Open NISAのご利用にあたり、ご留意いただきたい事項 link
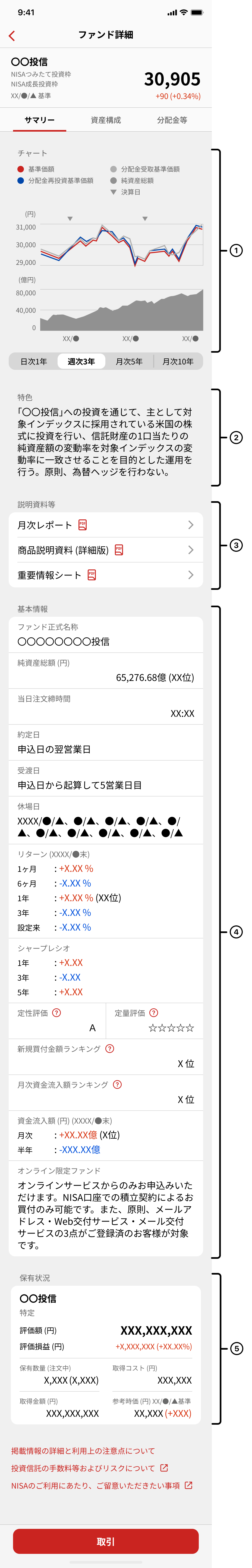Screen dimensions: 252x1568 pos(101,1486)
